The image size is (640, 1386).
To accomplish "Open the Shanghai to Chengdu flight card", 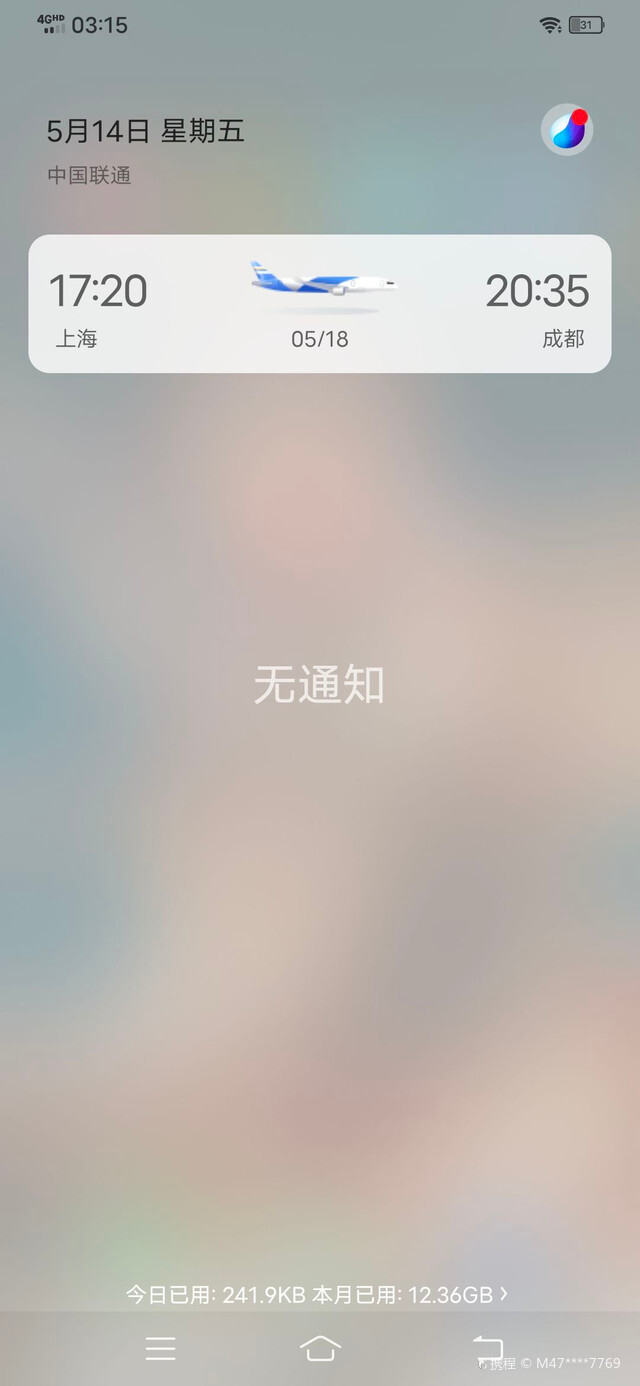I will pos(319,304).
